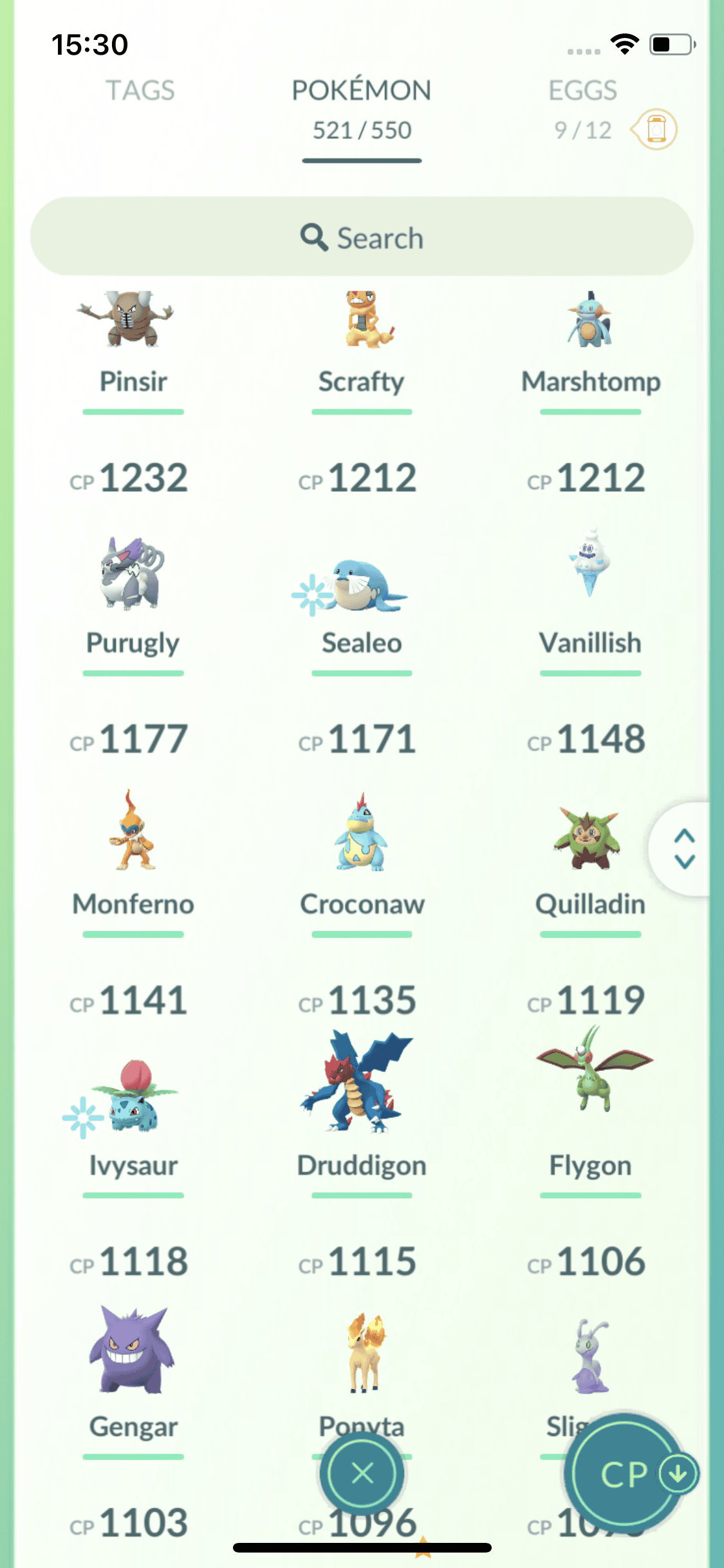724x1568 pixels.
Task: Switch to the Tags tab
Action: [x=140, y=91]
